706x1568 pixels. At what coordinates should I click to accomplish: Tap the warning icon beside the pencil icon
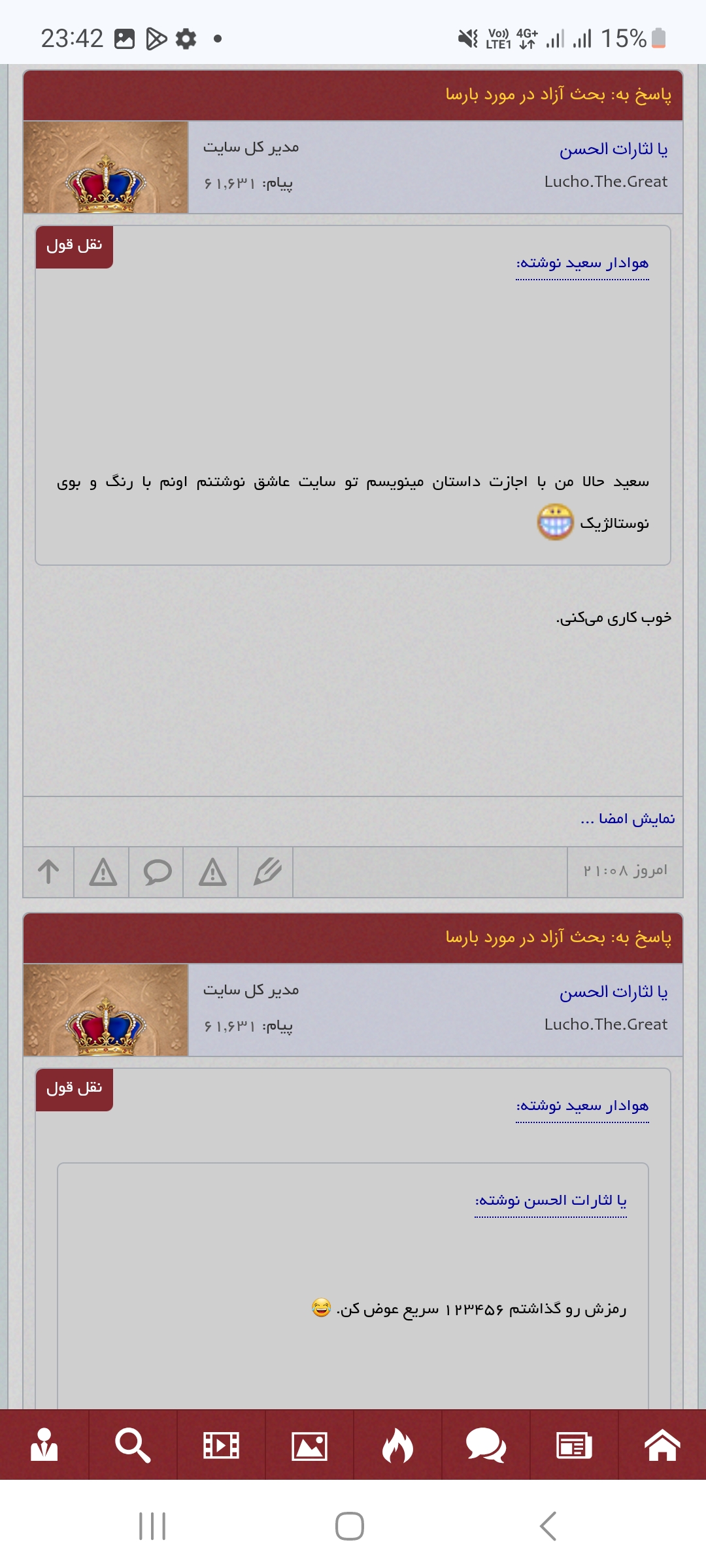[x=212, y=872]
